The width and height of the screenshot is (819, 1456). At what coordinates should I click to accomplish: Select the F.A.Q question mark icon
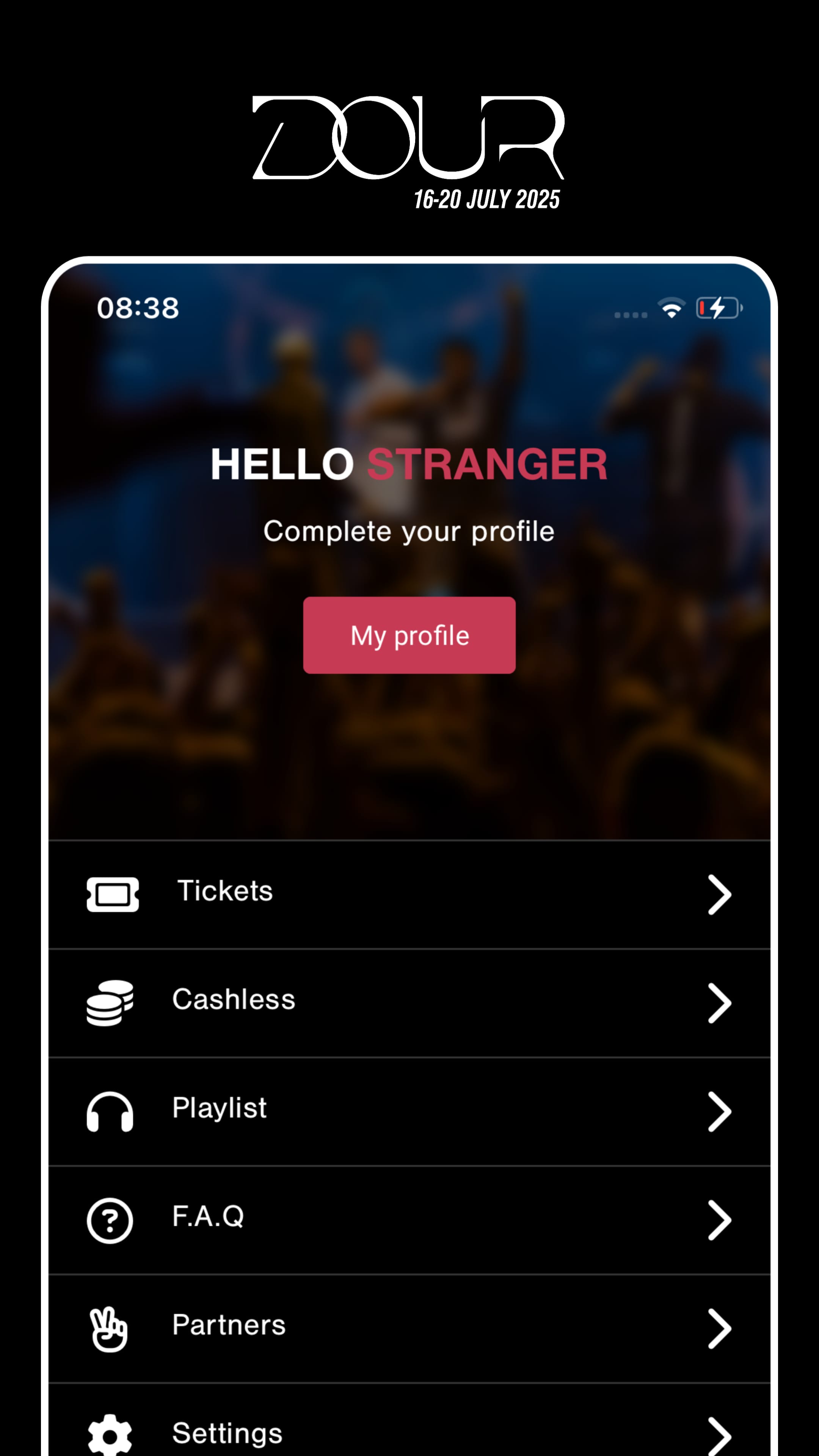click(110, 1220)
